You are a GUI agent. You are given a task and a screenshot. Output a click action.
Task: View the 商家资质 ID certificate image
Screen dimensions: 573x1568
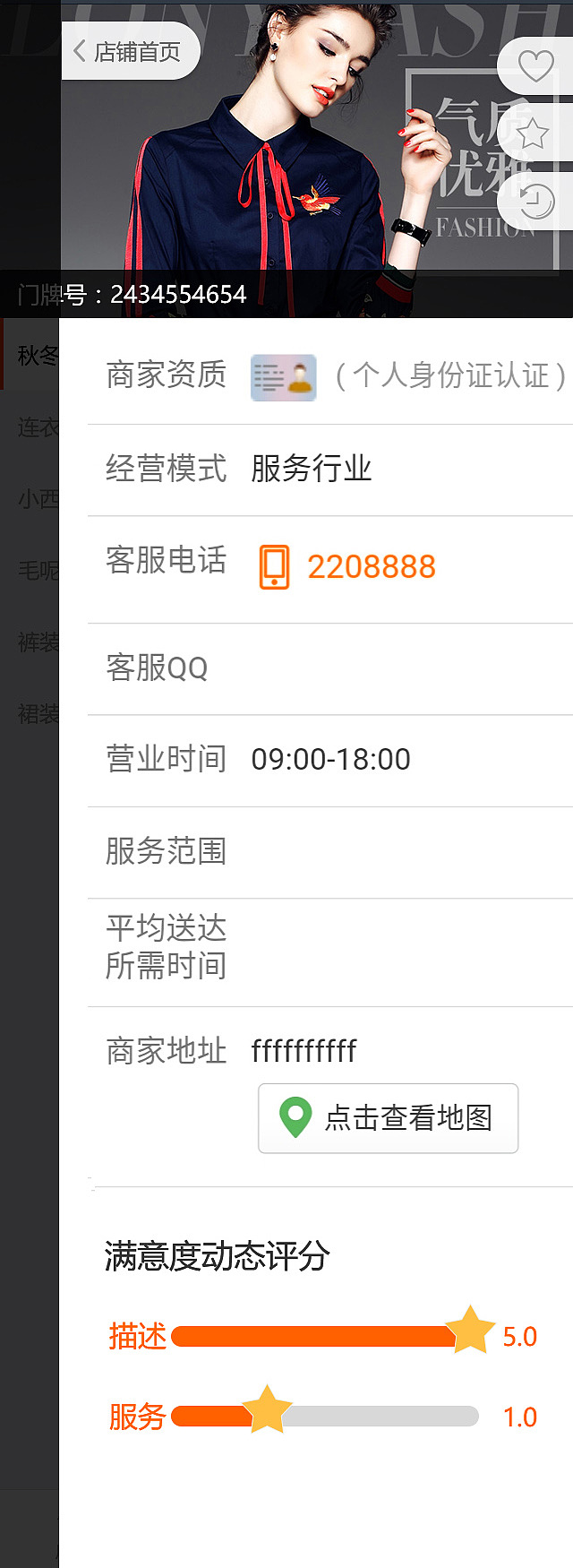(283, 377)
